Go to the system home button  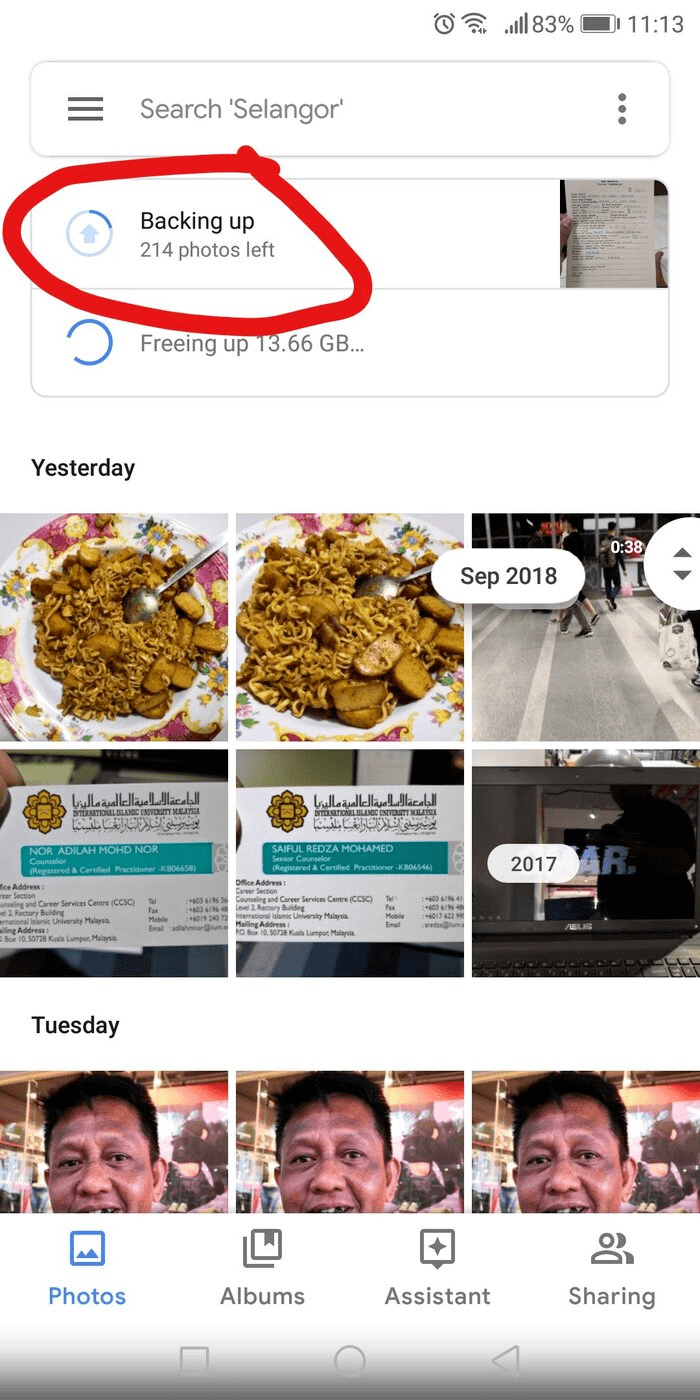349,1360
